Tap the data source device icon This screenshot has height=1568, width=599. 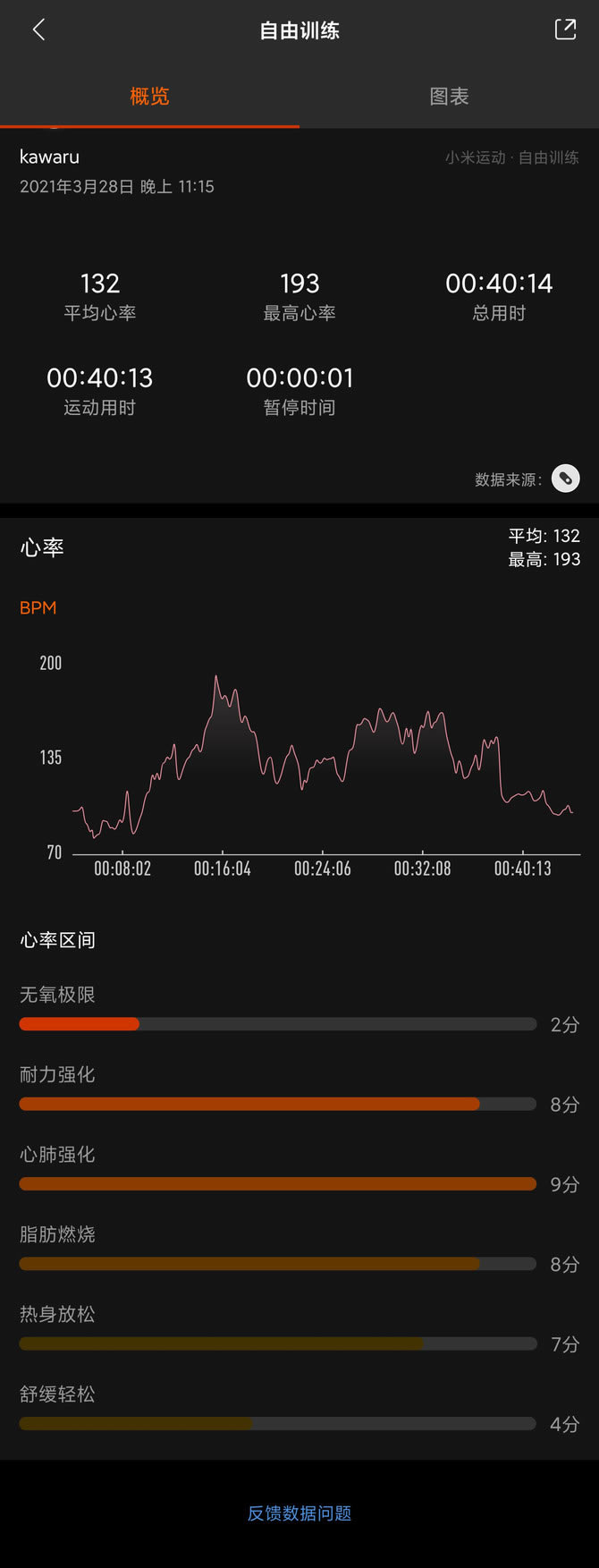(x=565, y=479)
